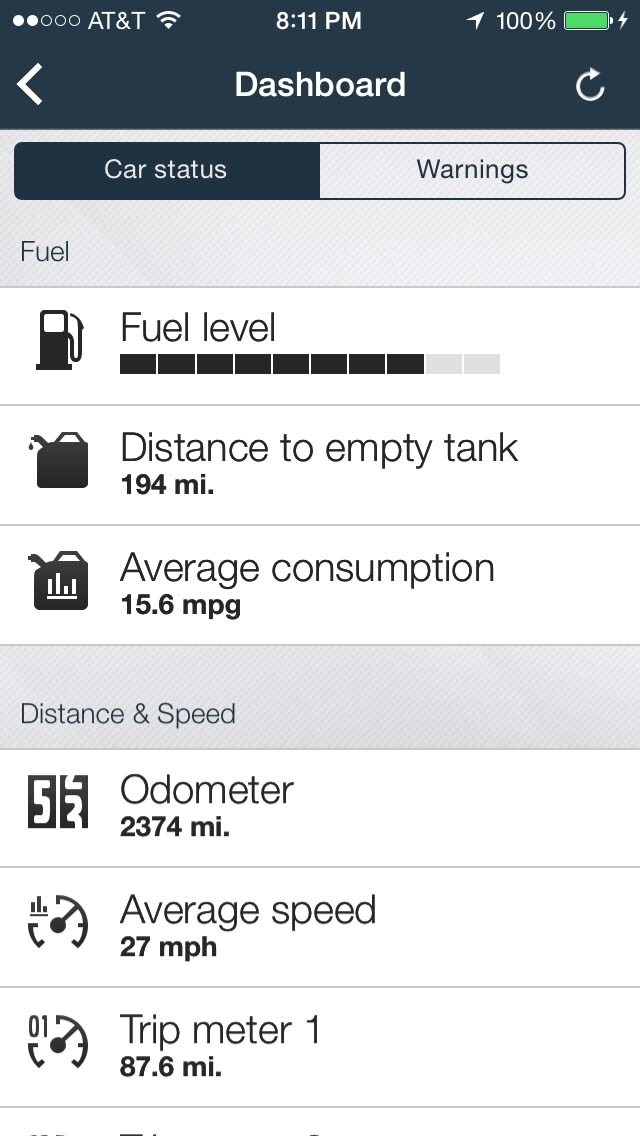Switch to the Warnings tab
The height and width of the screenshot is (1136, 640).
[x=472, y=170]
